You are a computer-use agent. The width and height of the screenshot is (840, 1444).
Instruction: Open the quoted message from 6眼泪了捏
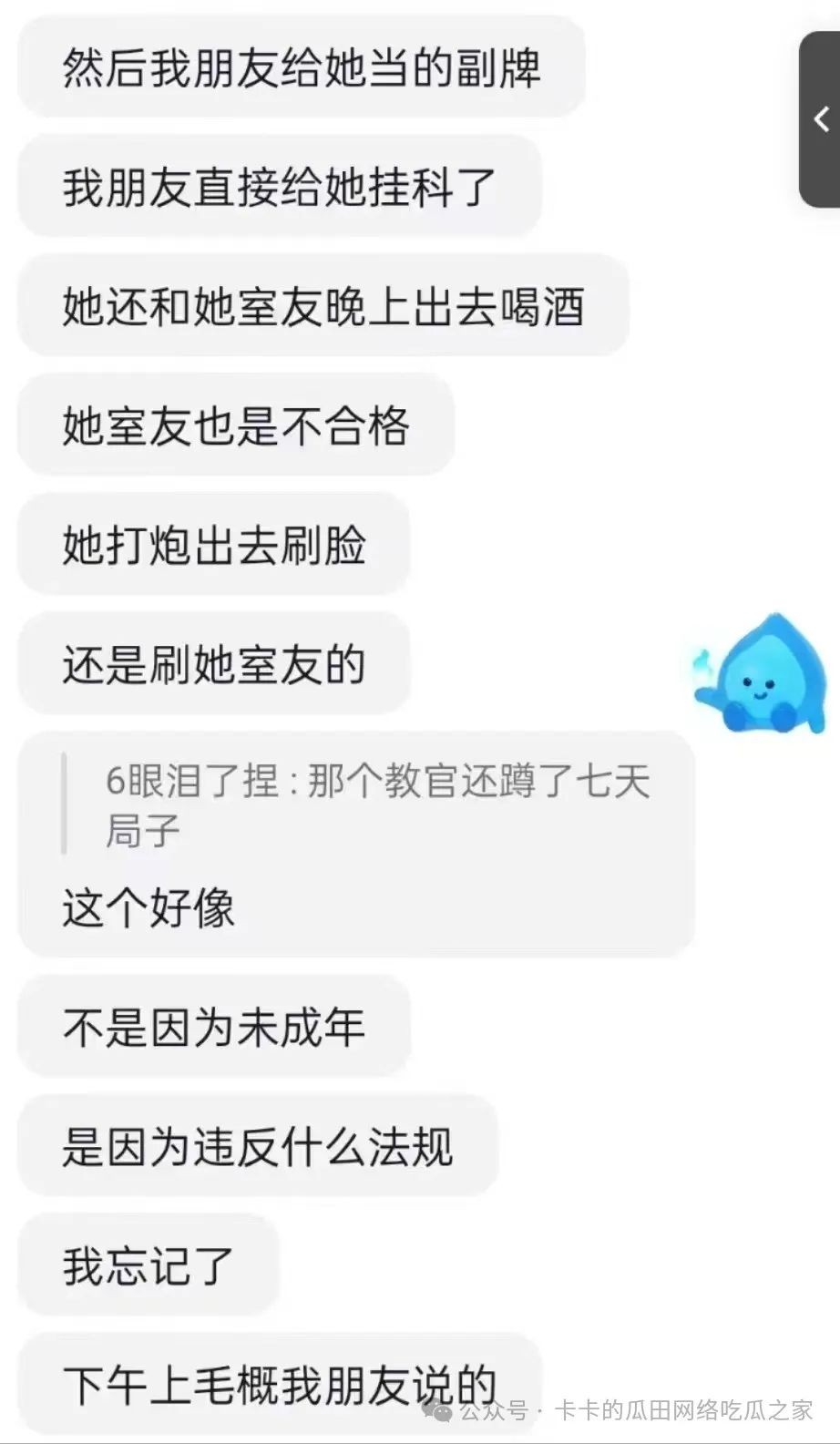click(x=376, y=804)
